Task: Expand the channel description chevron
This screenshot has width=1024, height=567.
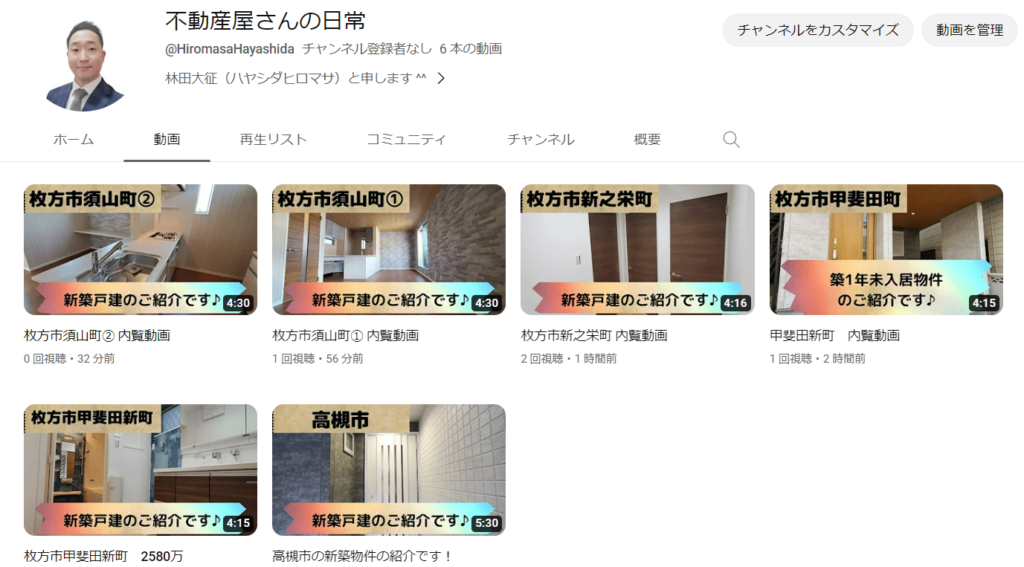Action: pyautogui.click(x=441, y=78)
